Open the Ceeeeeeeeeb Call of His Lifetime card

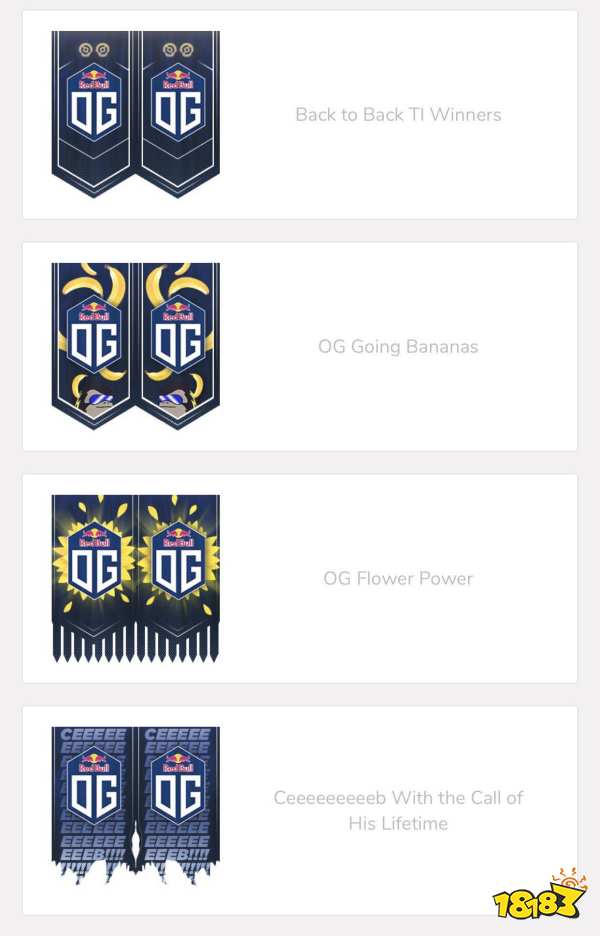300,810
